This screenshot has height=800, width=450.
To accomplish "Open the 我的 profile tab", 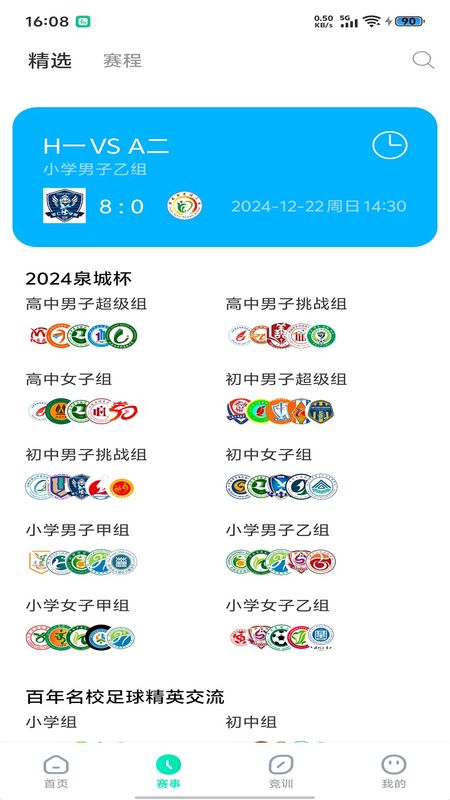I will (394, 771).
